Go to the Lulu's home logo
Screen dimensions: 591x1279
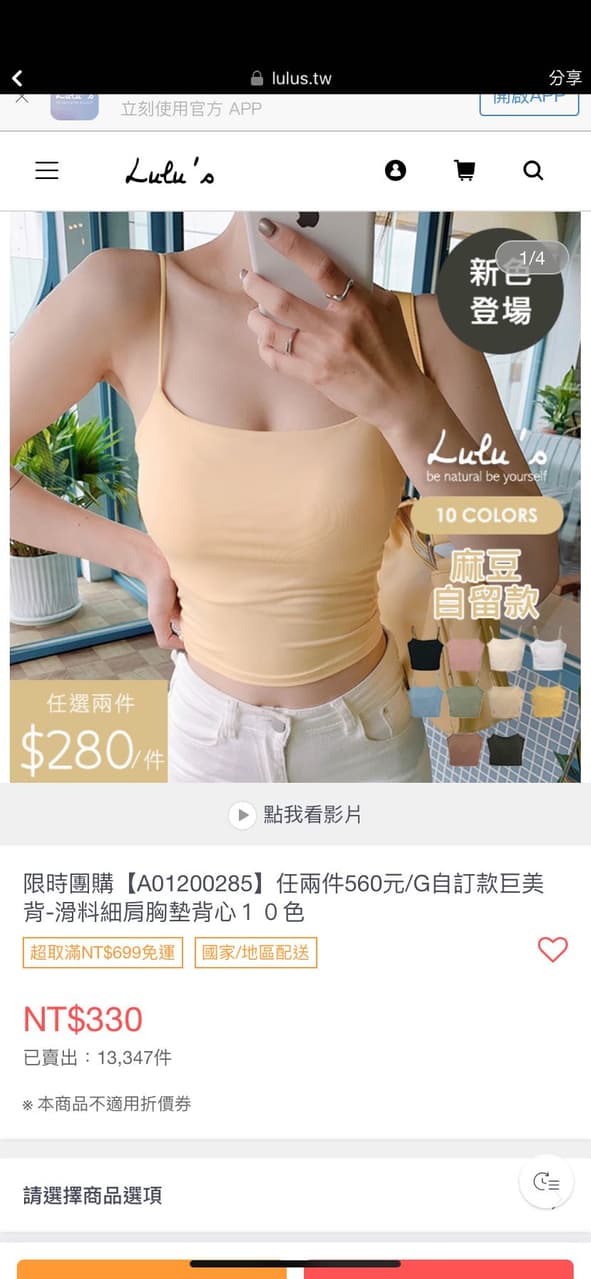(170, 171)
